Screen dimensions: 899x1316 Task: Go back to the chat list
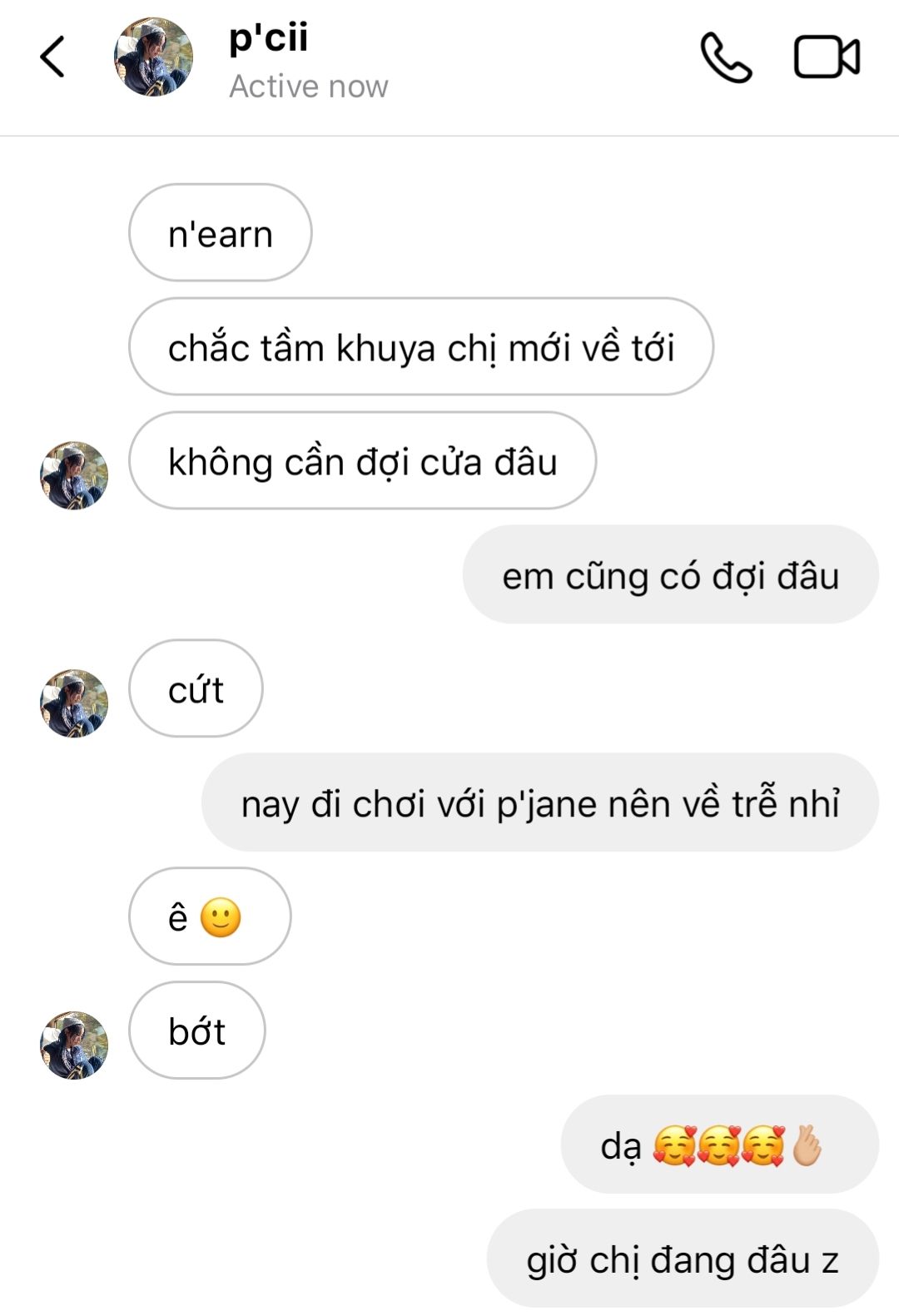[x=52, y=57]
